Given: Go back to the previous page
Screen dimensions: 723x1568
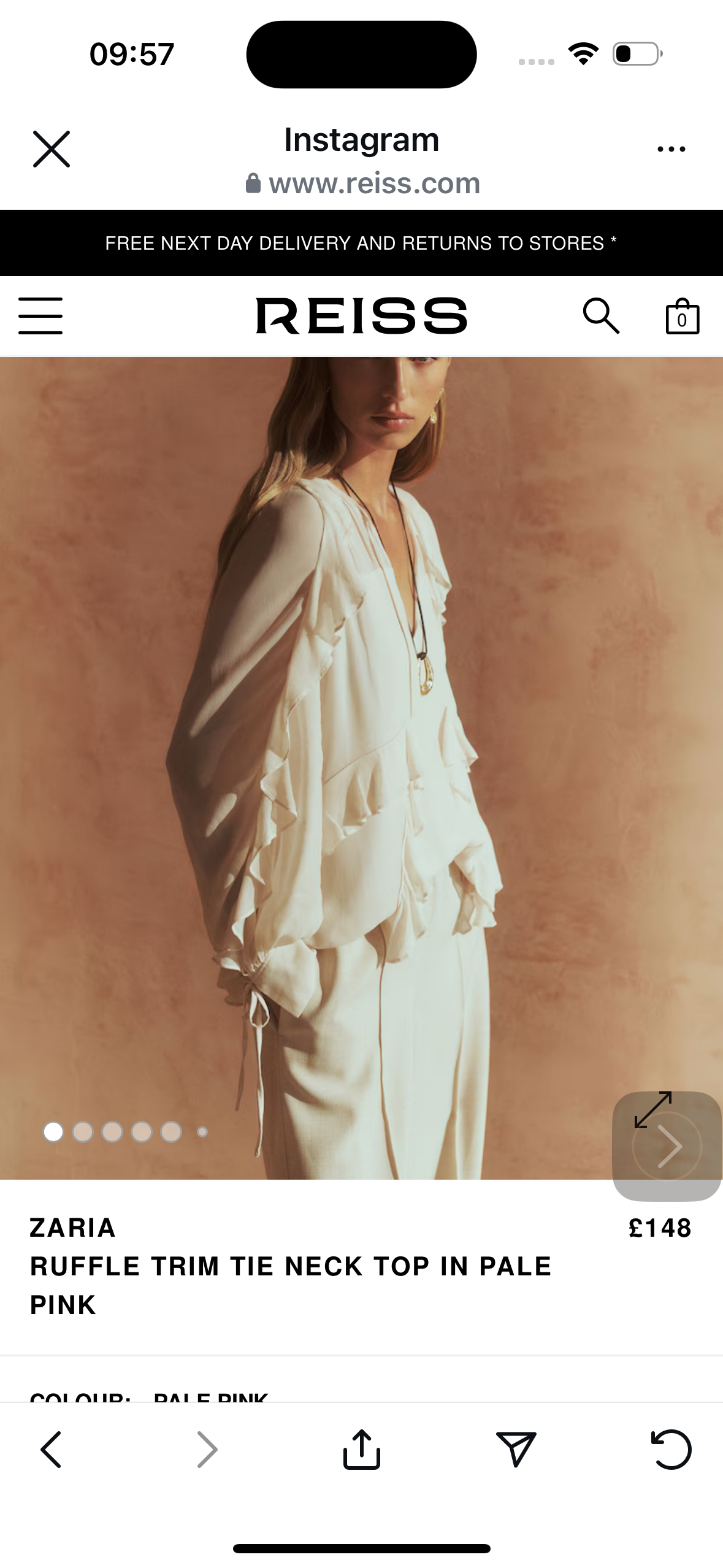Looking at the screenshot, I should (52, 1450).
